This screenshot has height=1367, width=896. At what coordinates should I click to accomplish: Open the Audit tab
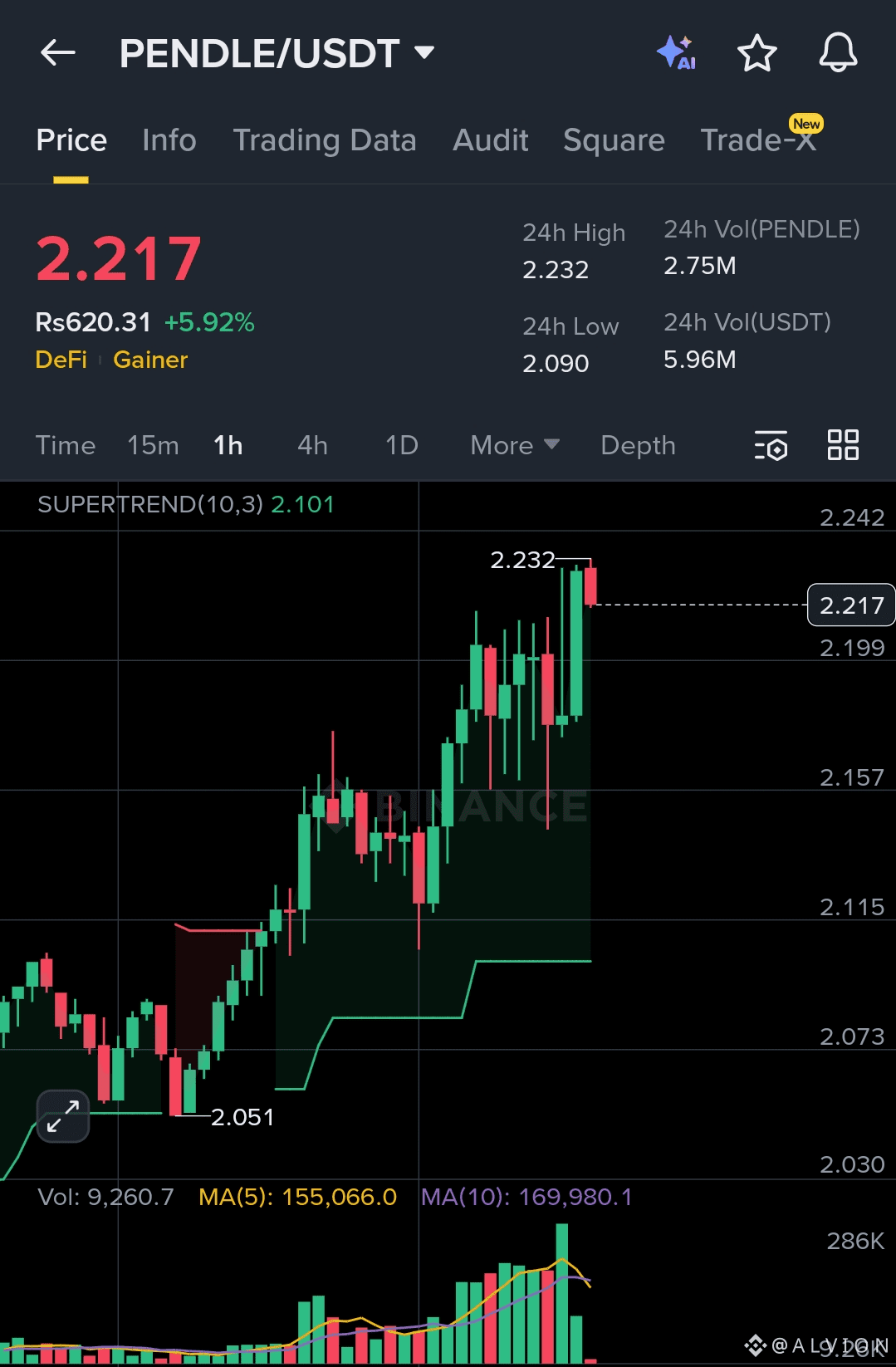tap(491, 140)
